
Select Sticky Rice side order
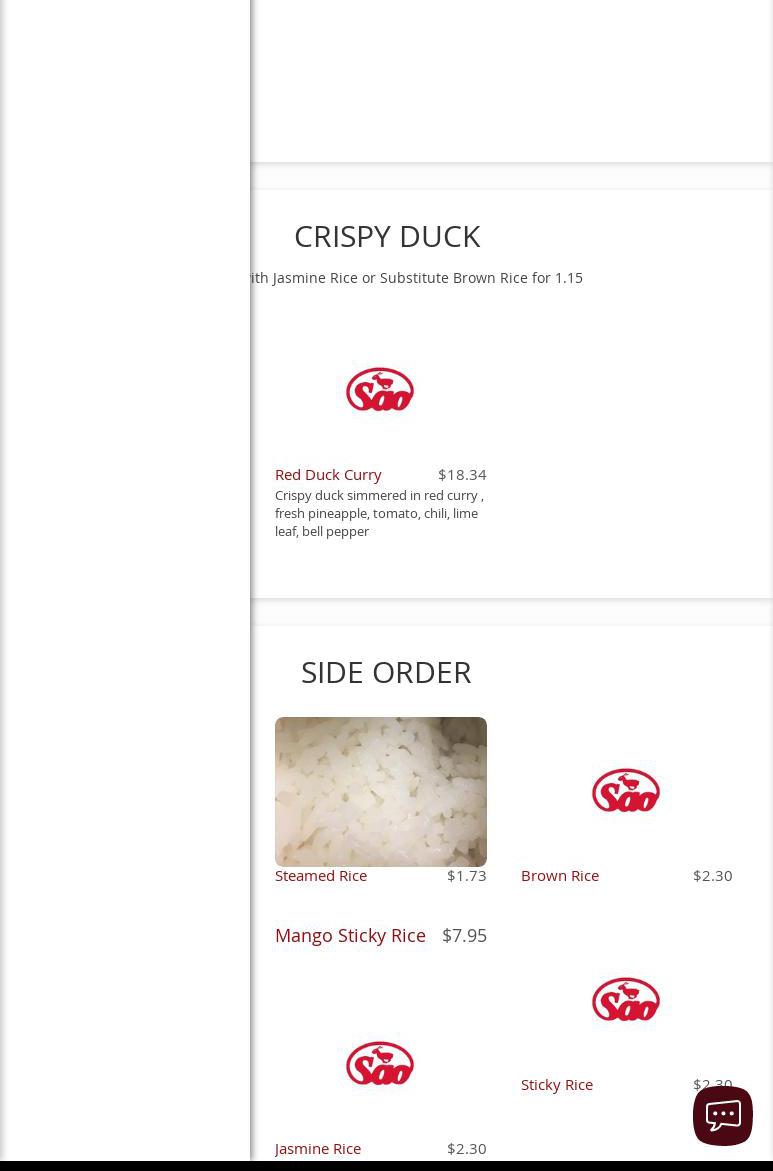click(557, 1084)
